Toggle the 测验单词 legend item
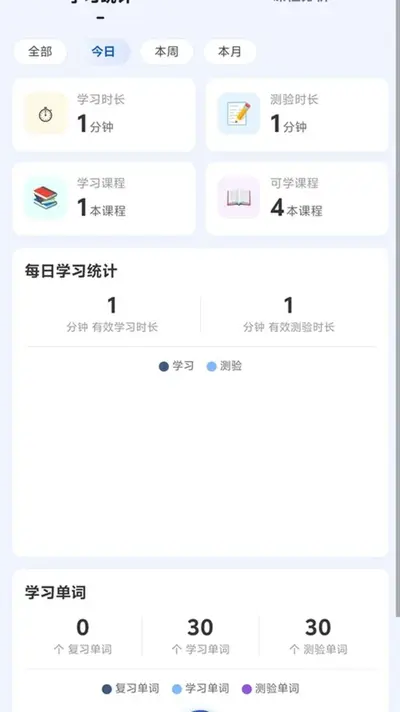 coord(271,688)
